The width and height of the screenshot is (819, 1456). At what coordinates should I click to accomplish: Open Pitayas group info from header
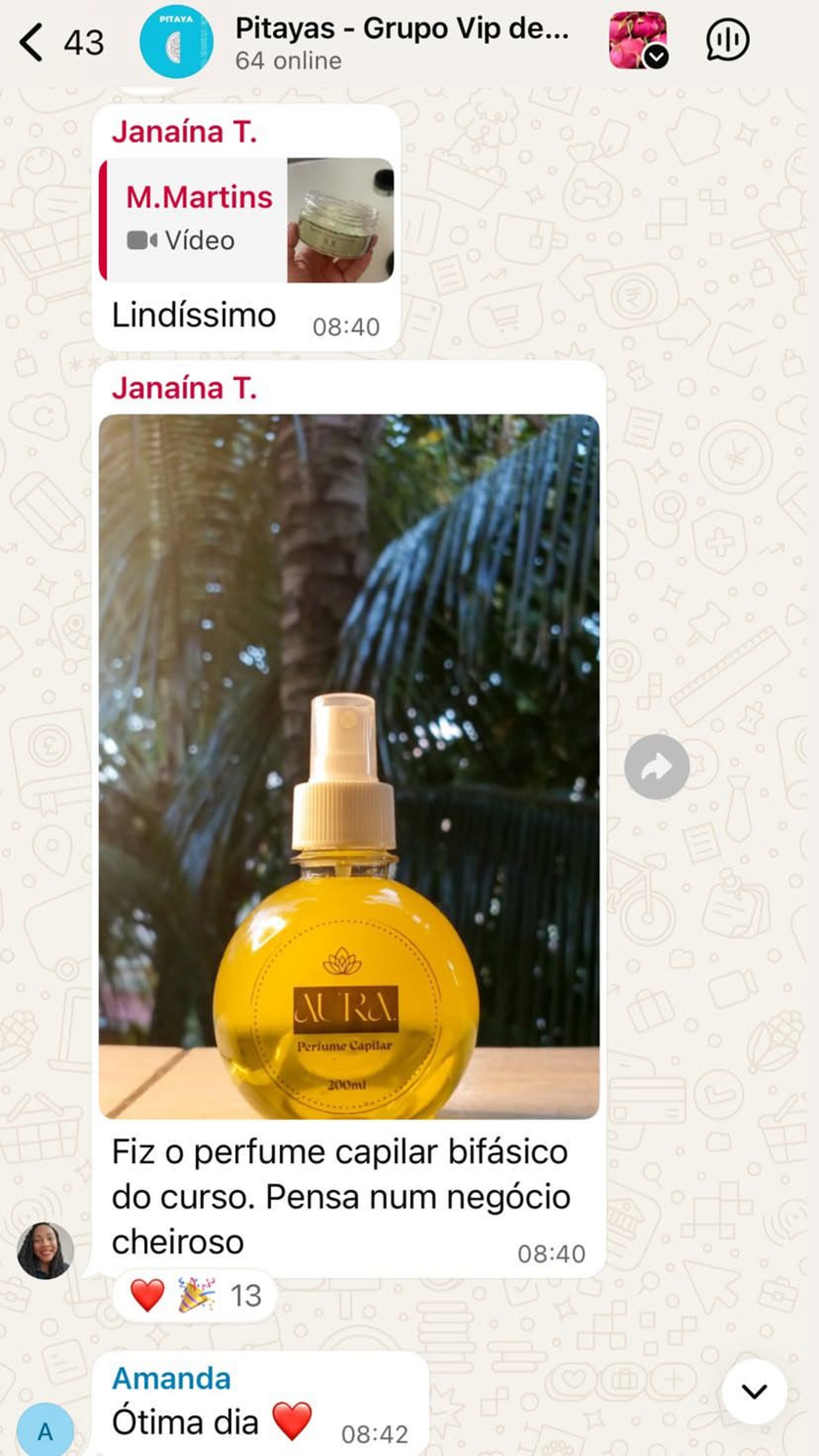(402, 42)
